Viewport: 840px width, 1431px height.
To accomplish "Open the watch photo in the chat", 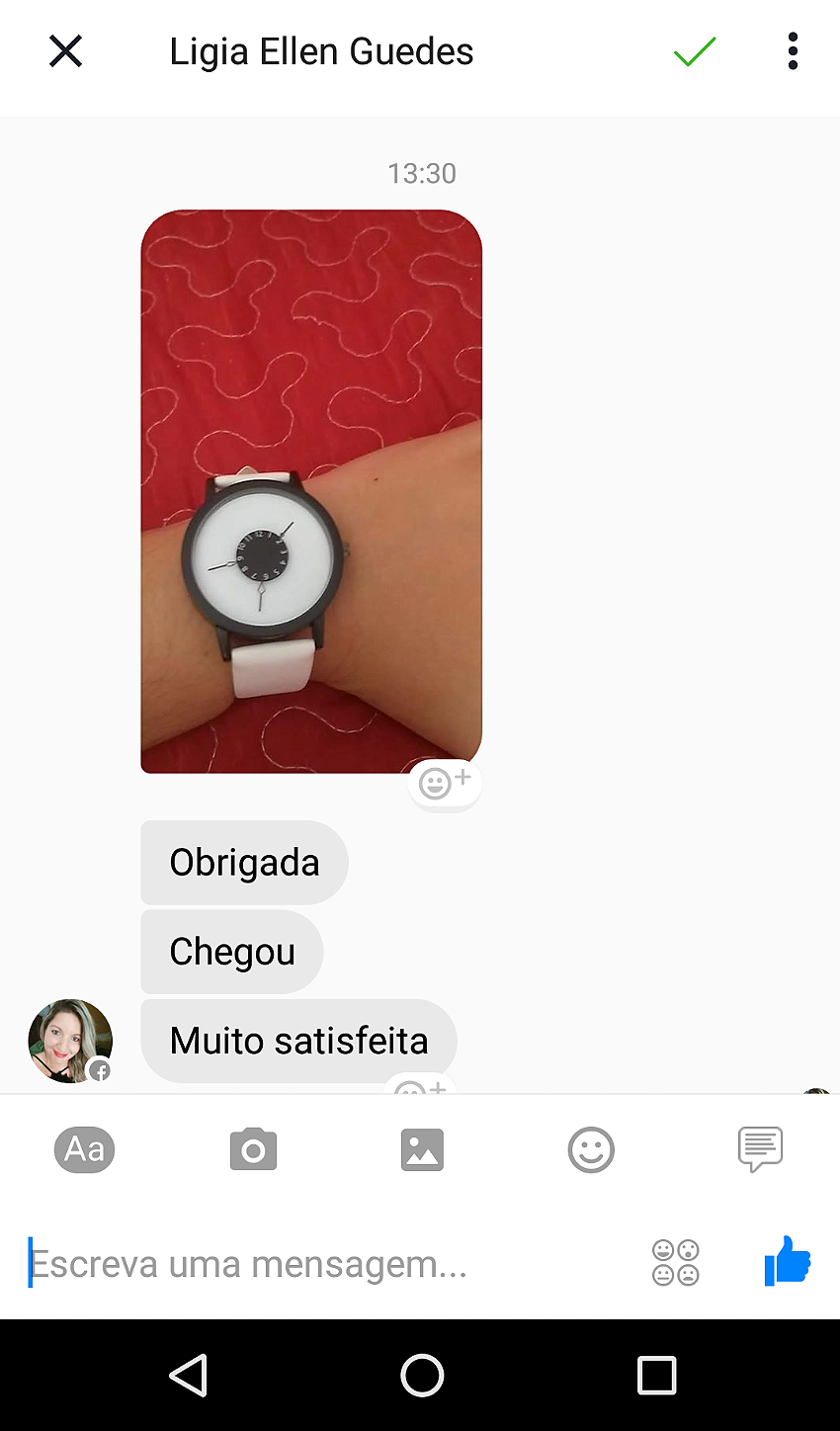I will point(311,491).
